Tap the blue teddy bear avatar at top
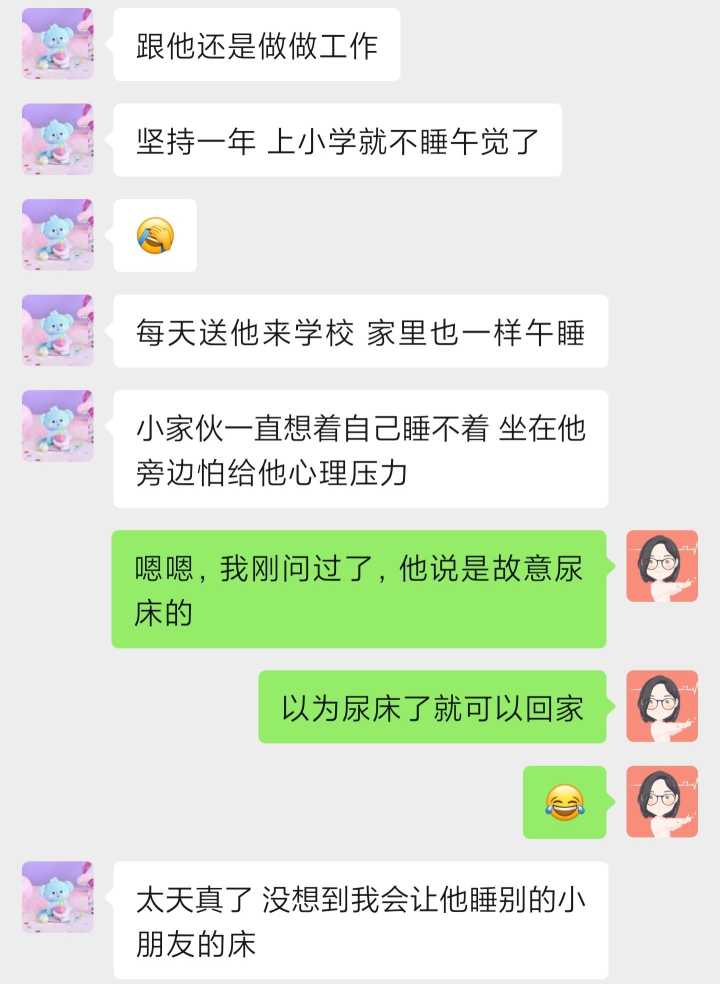 pyautogui.click(x=57, y=44)
